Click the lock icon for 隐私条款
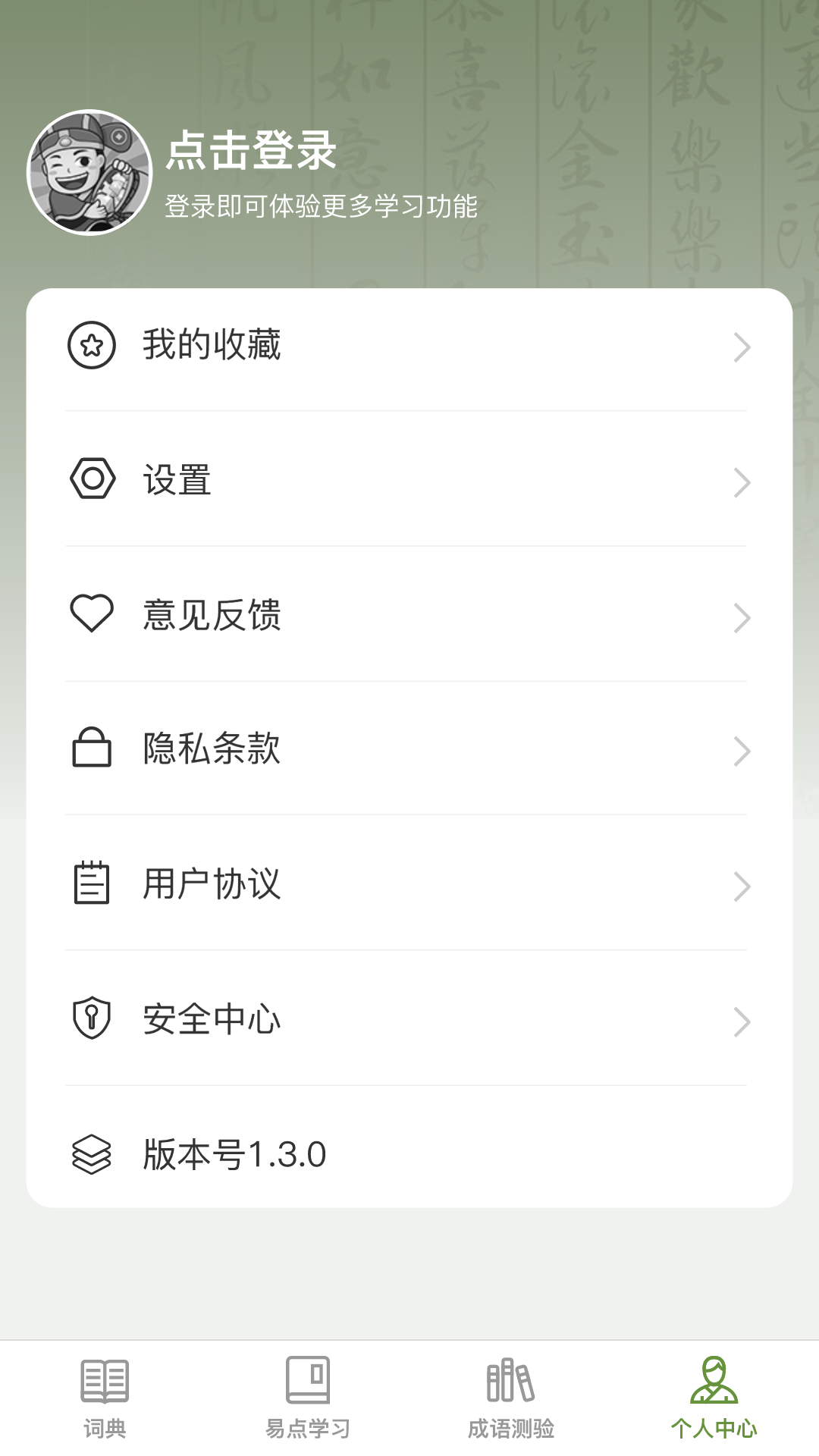This screenshot has width=819, height=1456. (93, 749)
